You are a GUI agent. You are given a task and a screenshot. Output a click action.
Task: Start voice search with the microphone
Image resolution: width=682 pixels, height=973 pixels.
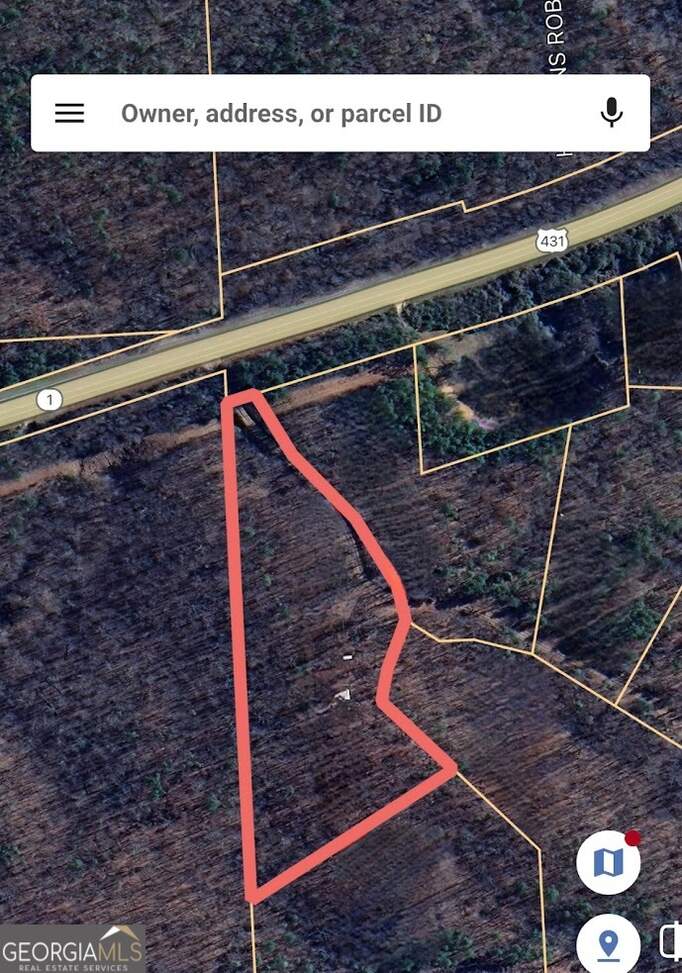[611, 113]
